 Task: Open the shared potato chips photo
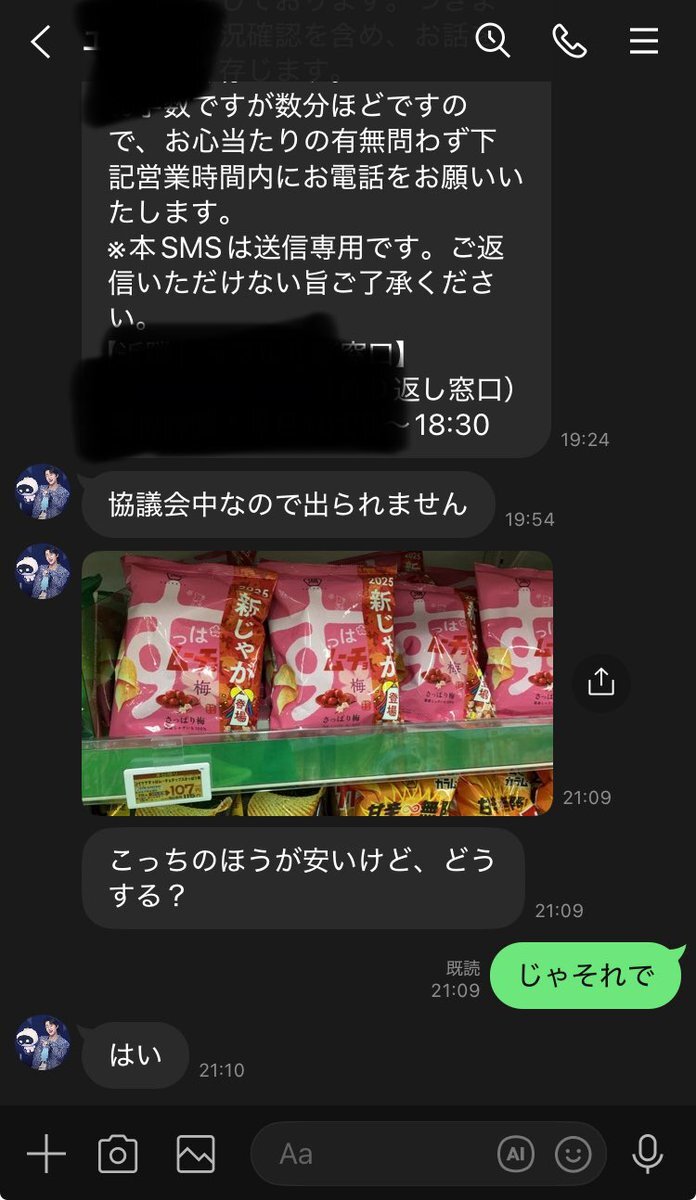tap(317, 682)
